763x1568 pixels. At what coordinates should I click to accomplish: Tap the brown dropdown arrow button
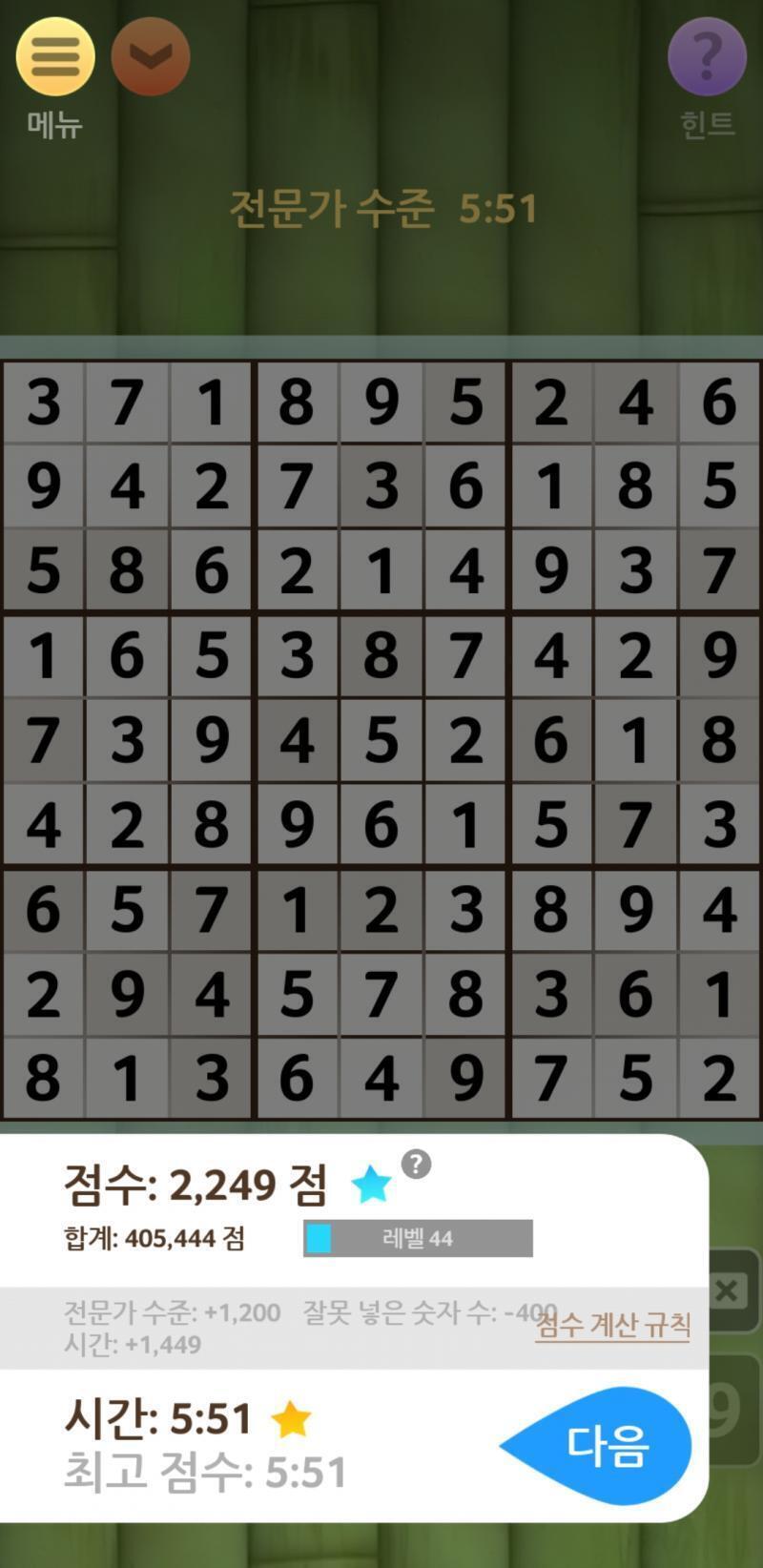point(151,56)
